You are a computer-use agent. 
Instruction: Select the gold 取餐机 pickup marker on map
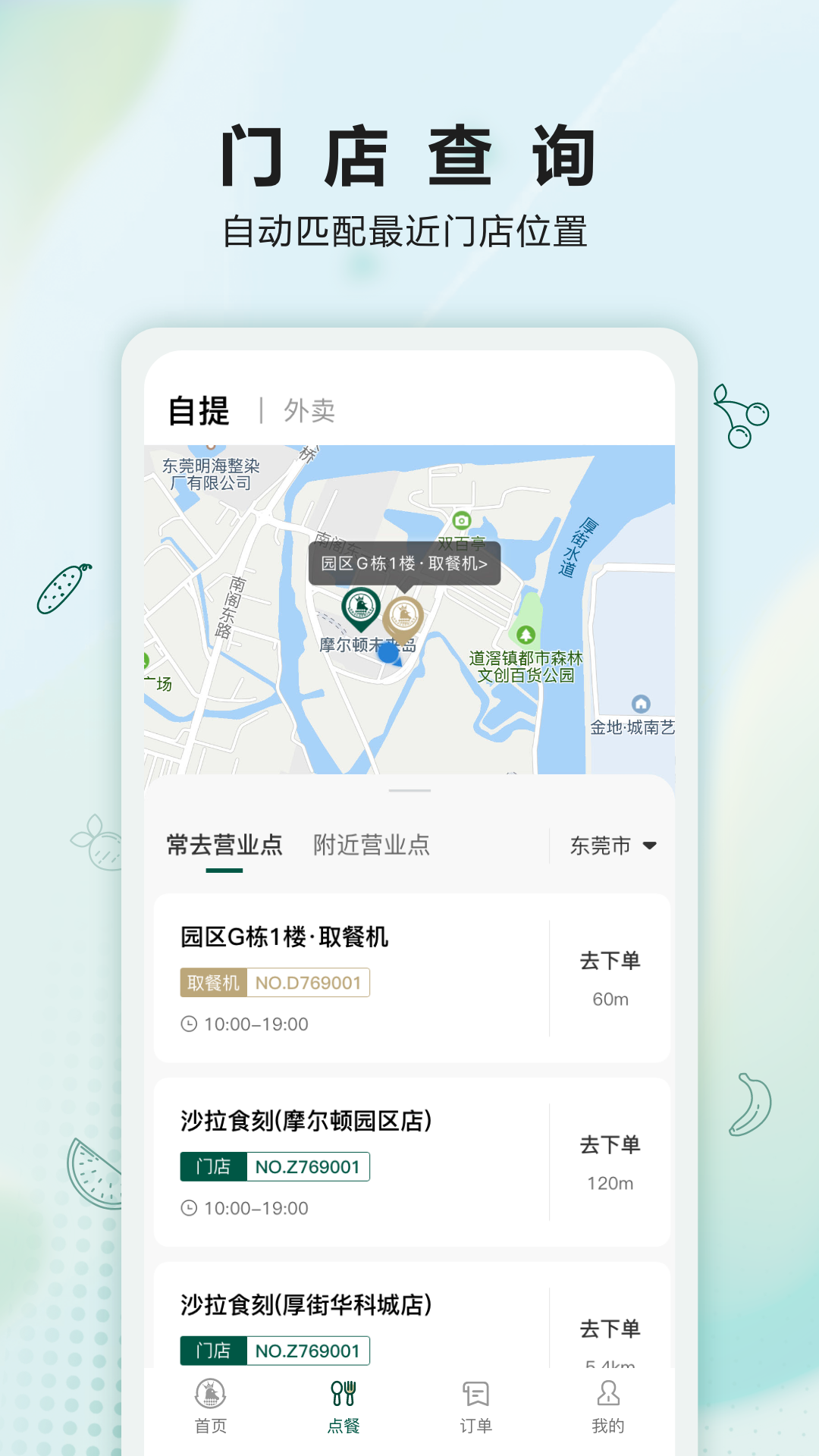[404, 618]
